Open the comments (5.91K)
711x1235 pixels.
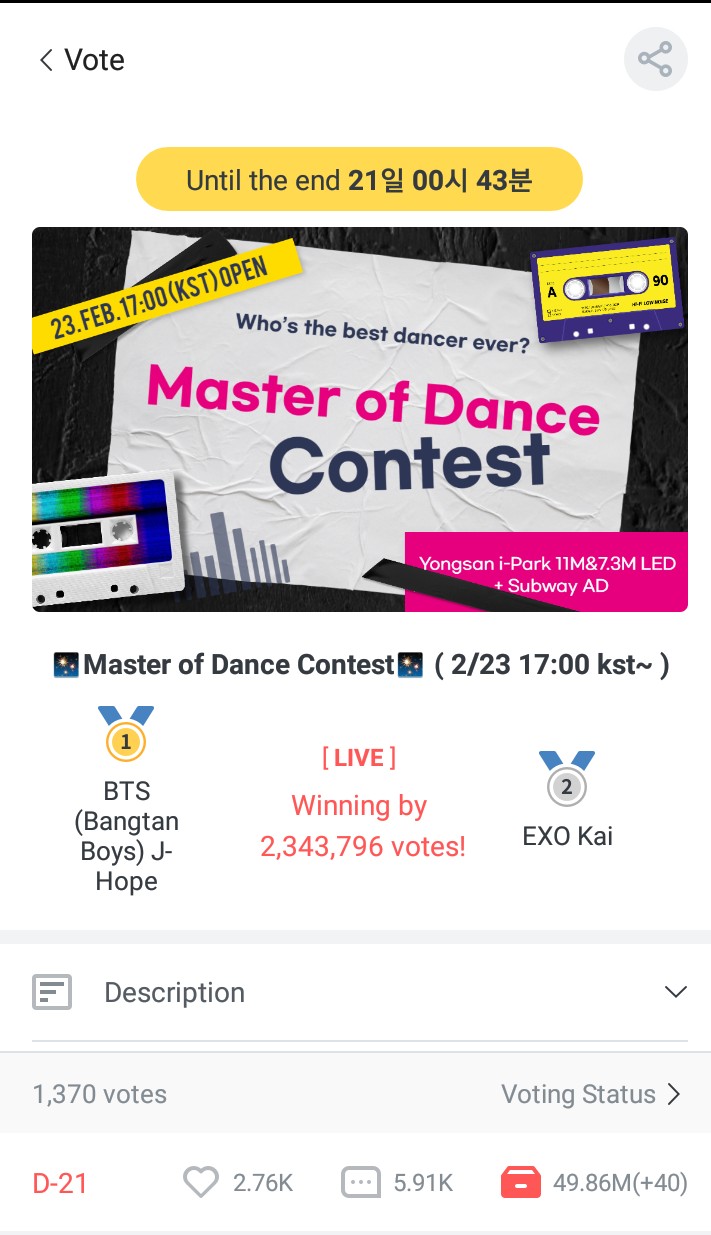click(x=361, y=1183)
